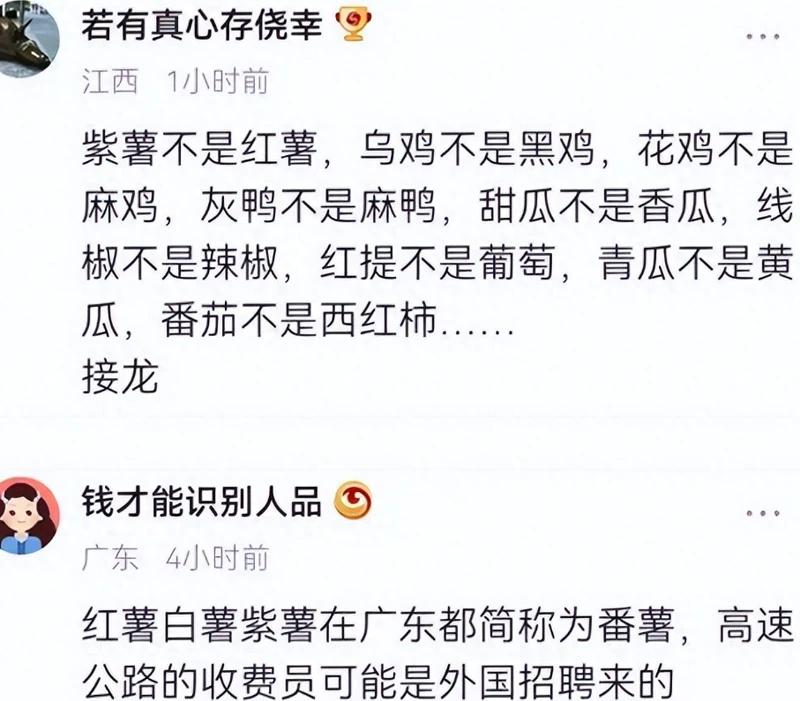
Task: Open the overflow menu on 钱才能识别人品's comment
Action: point(763,512)
